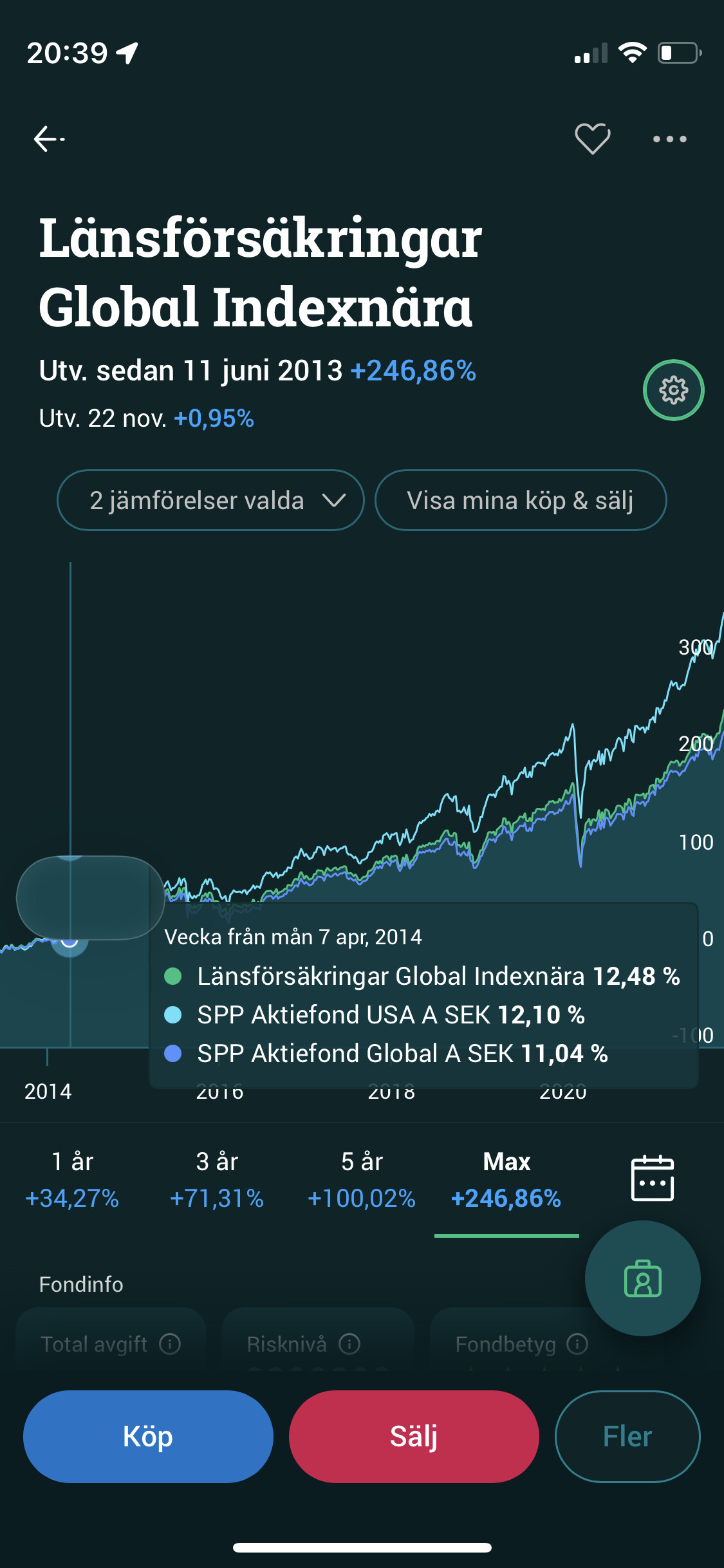Sell the fund with Sälj
The width and height of the screenshot is (724, 1568).
(x=414, y=1437)
